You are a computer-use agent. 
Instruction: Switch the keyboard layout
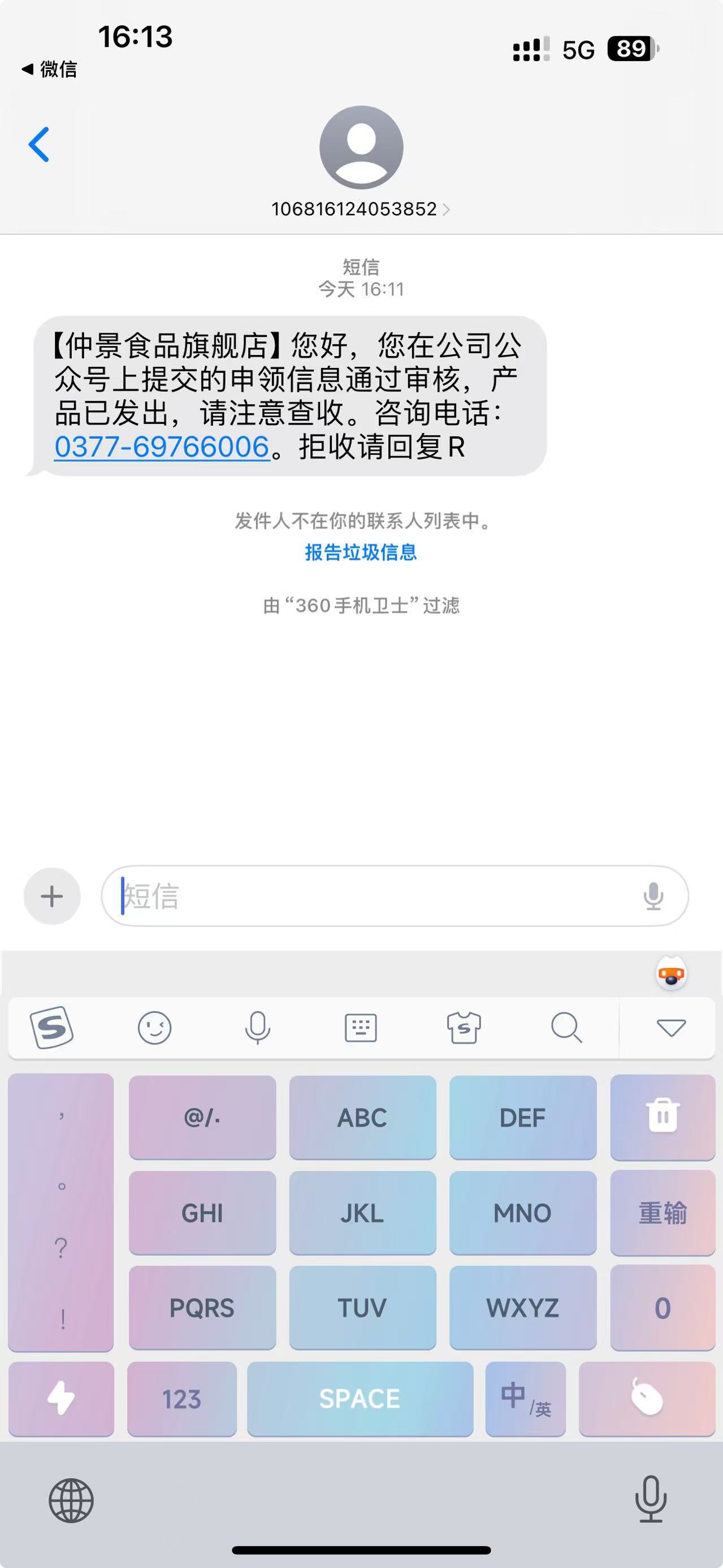point(361,1028)
